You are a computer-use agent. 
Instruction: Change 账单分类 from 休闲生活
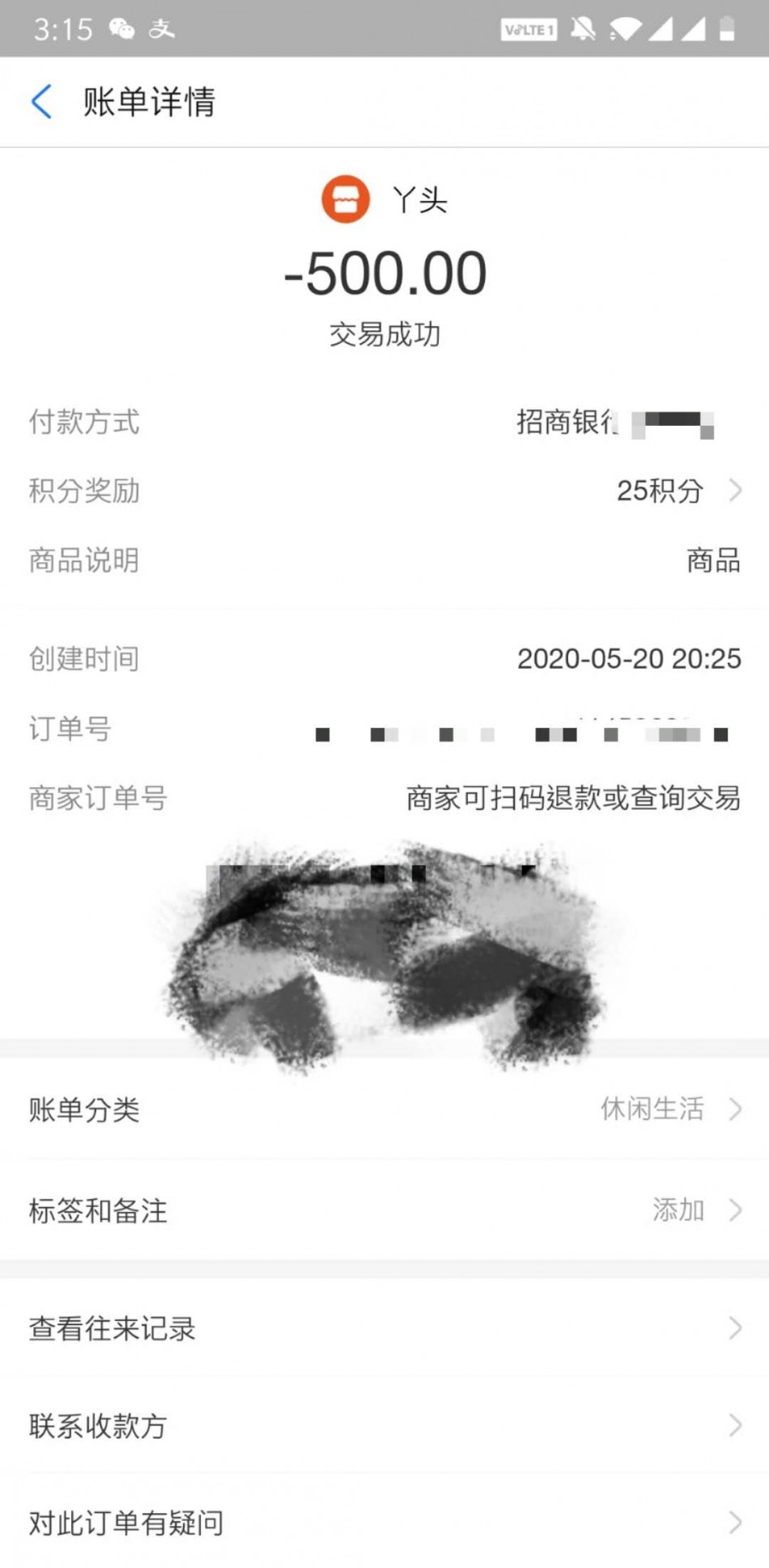[384, 1109]
